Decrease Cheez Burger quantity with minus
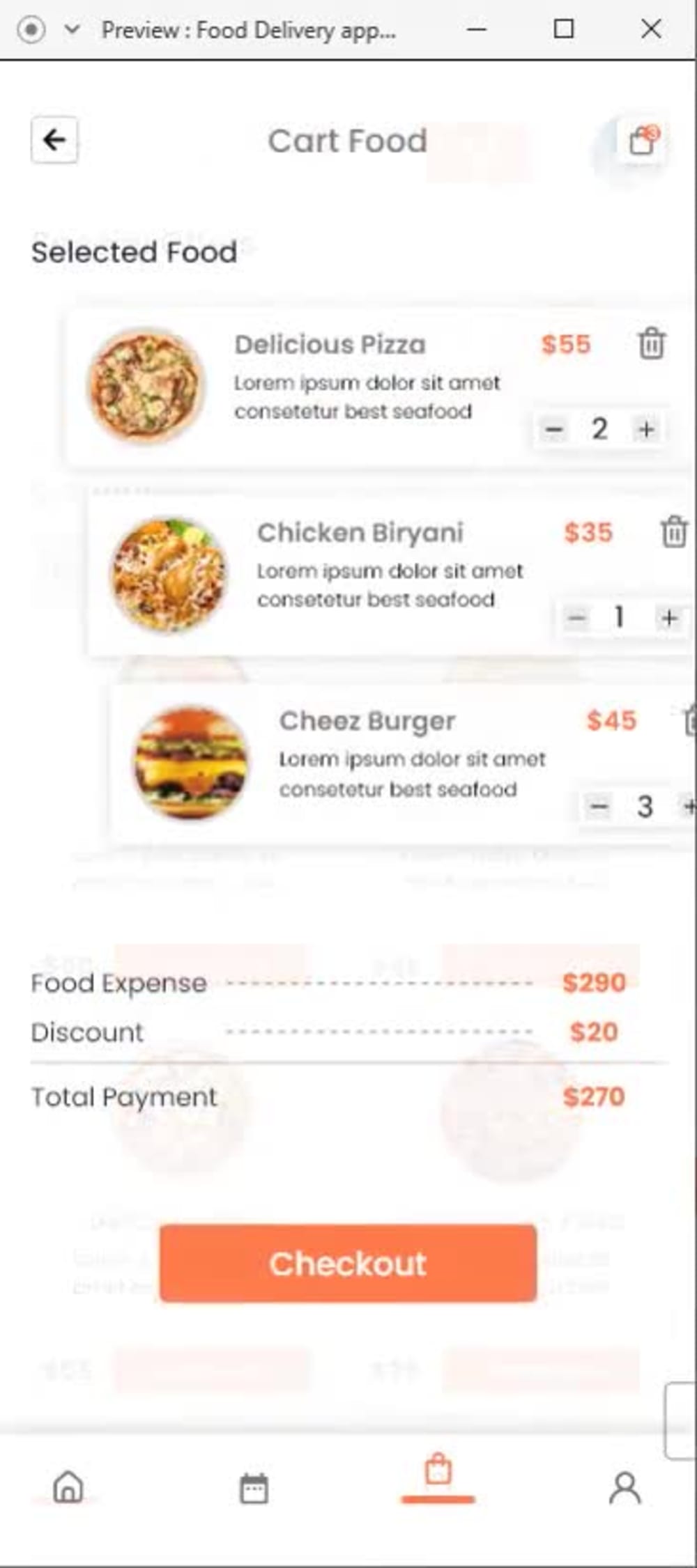 point(598,807)
